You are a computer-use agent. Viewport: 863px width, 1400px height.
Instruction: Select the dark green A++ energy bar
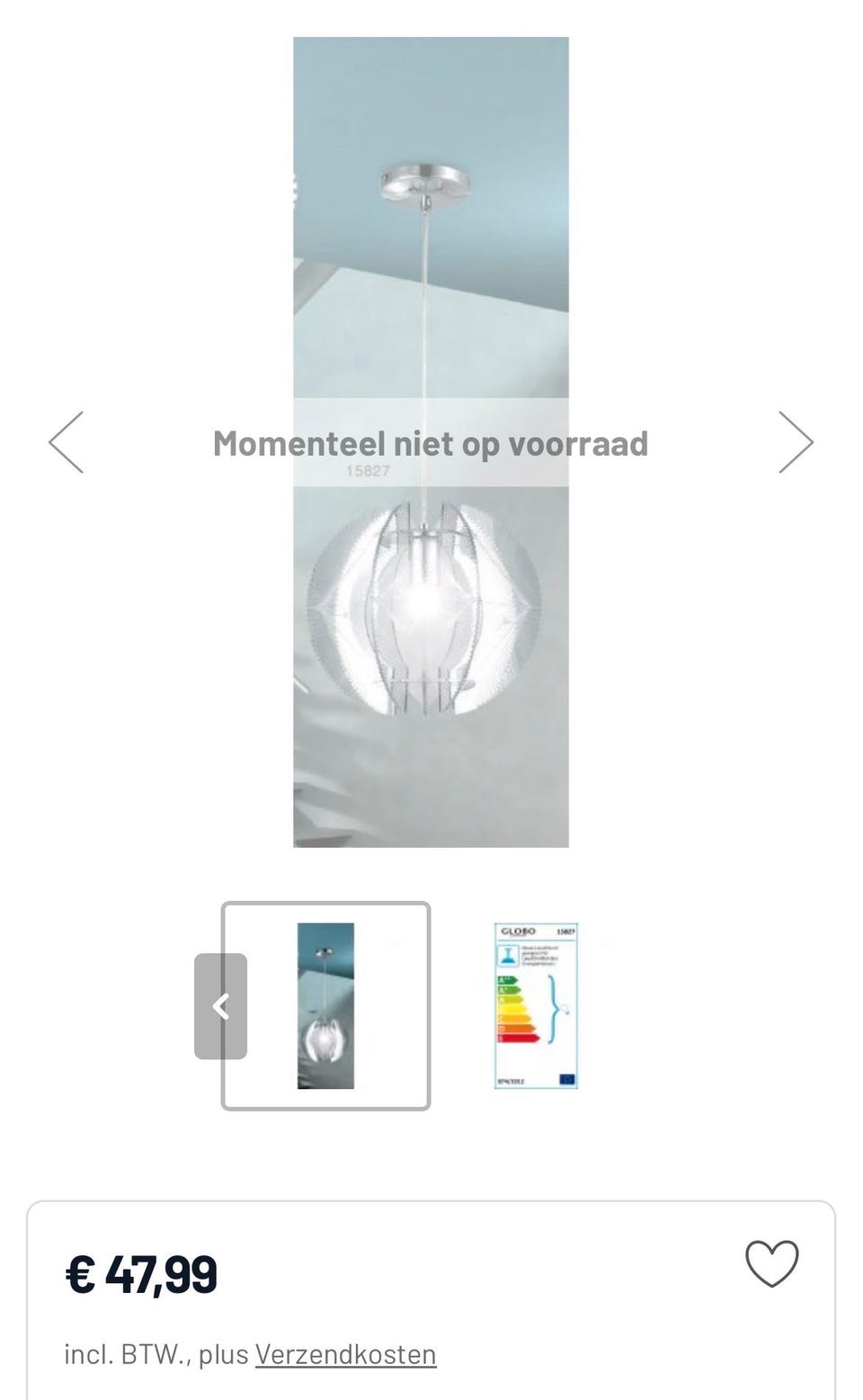tap(507, 980)
